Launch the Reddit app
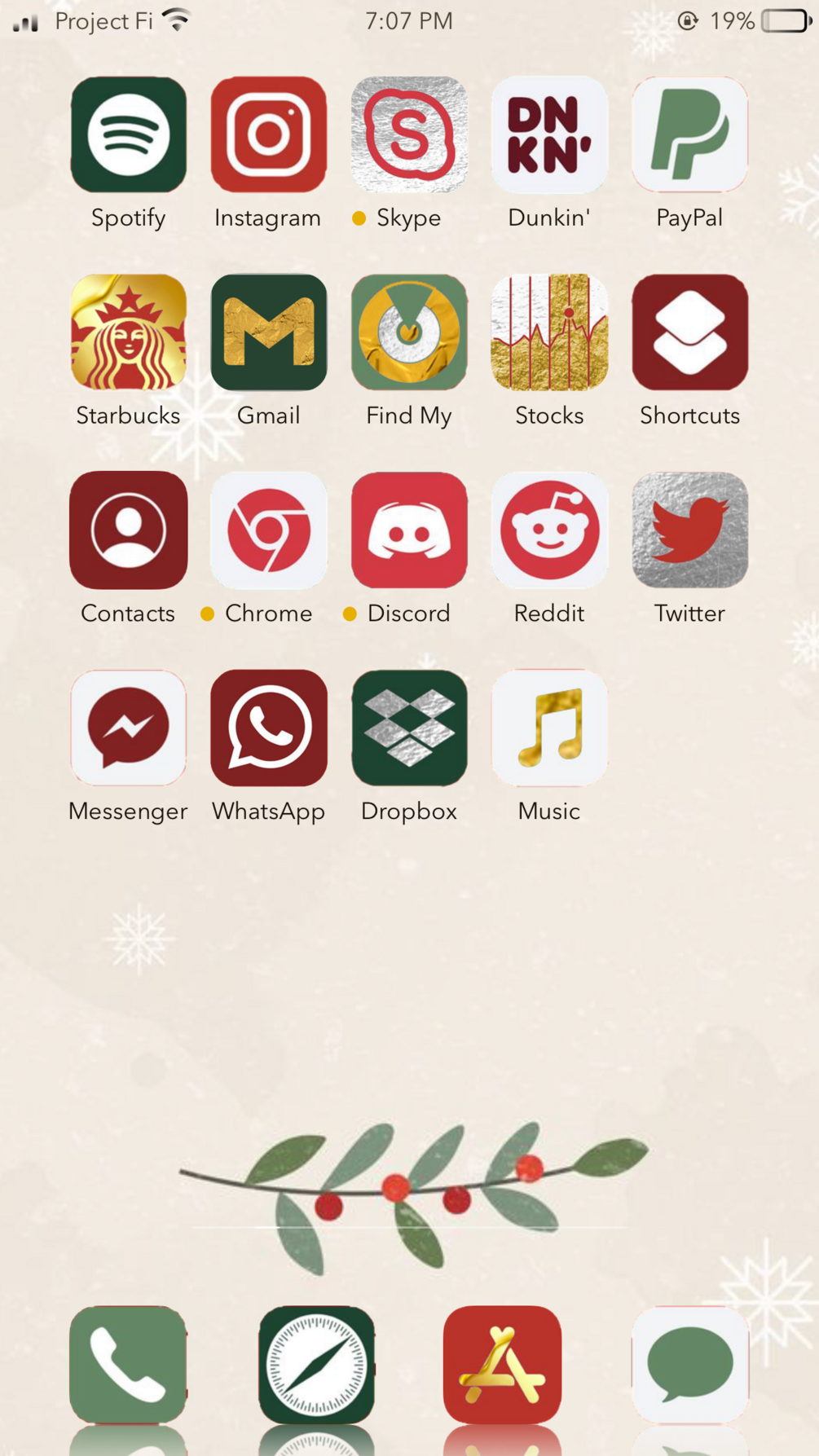Image resolution: width=819 pixels, height=1456 pixels. [549, 530]
